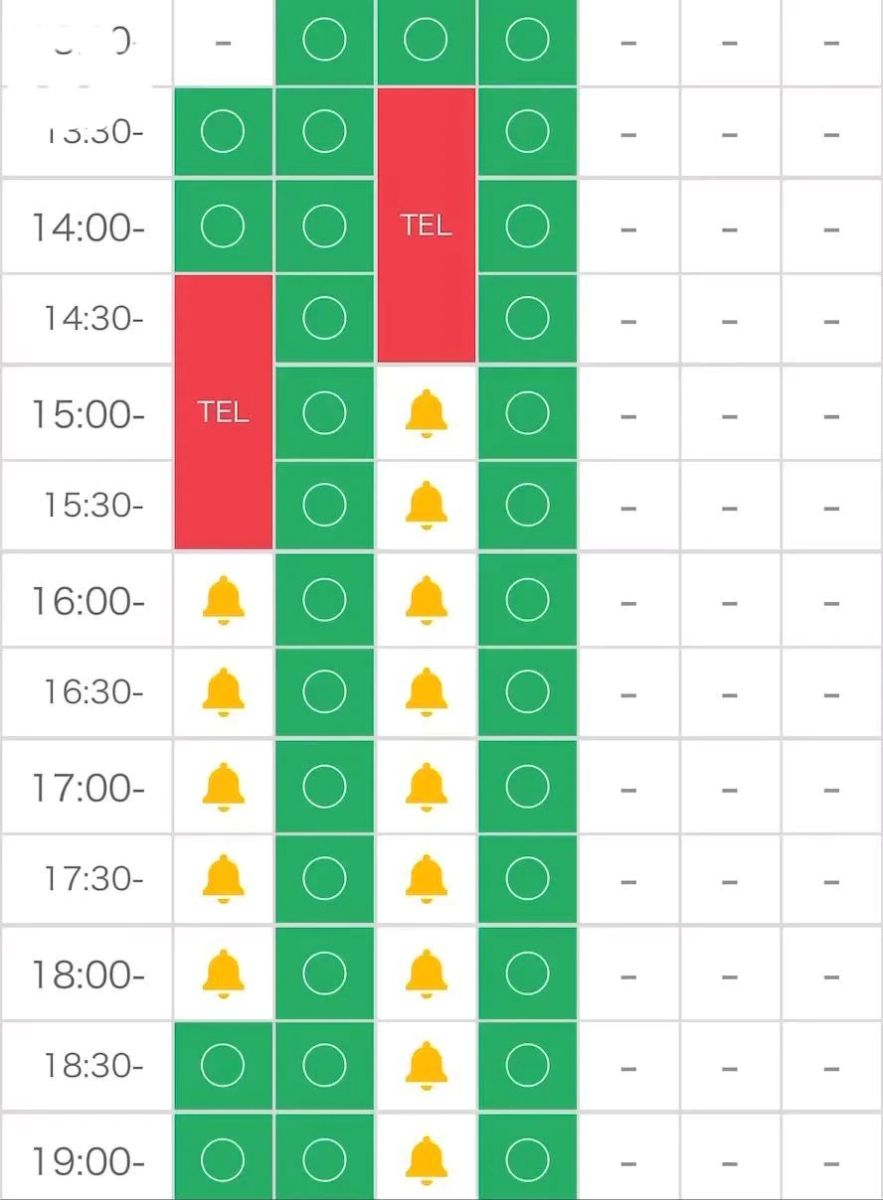
Task: Tap the red TEL block covering 15:00
Action: click(223, 412)
